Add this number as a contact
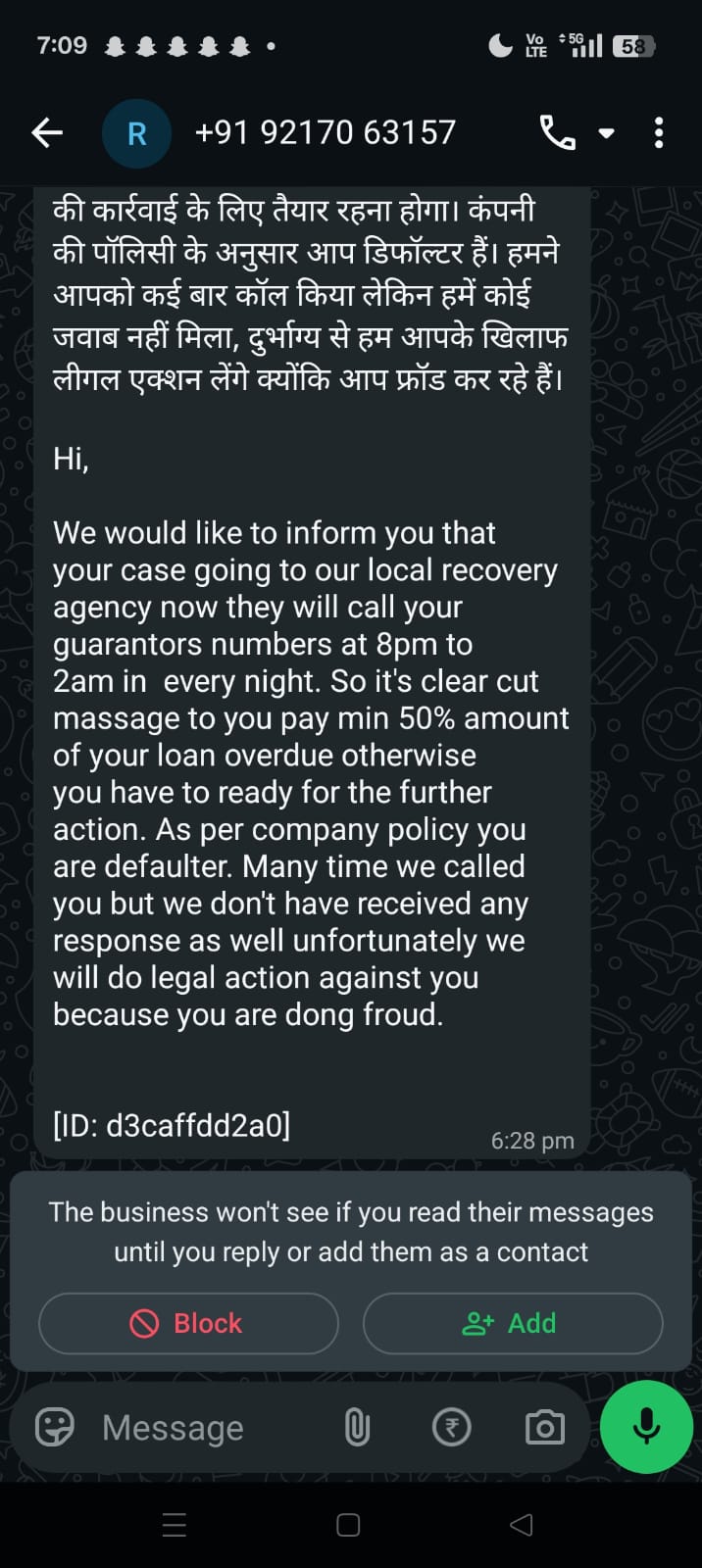 (512, 1323)
